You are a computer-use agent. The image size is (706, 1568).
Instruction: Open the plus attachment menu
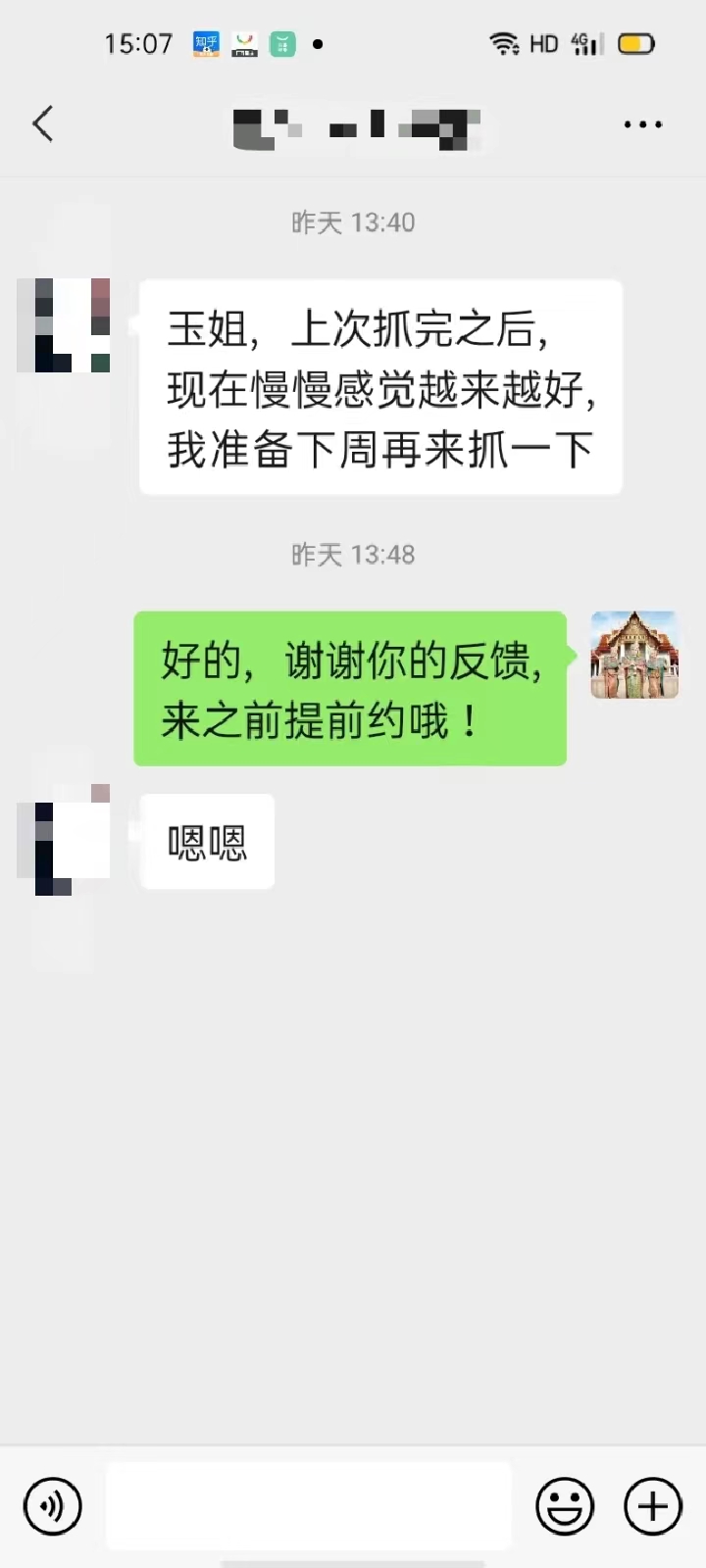652,1506
